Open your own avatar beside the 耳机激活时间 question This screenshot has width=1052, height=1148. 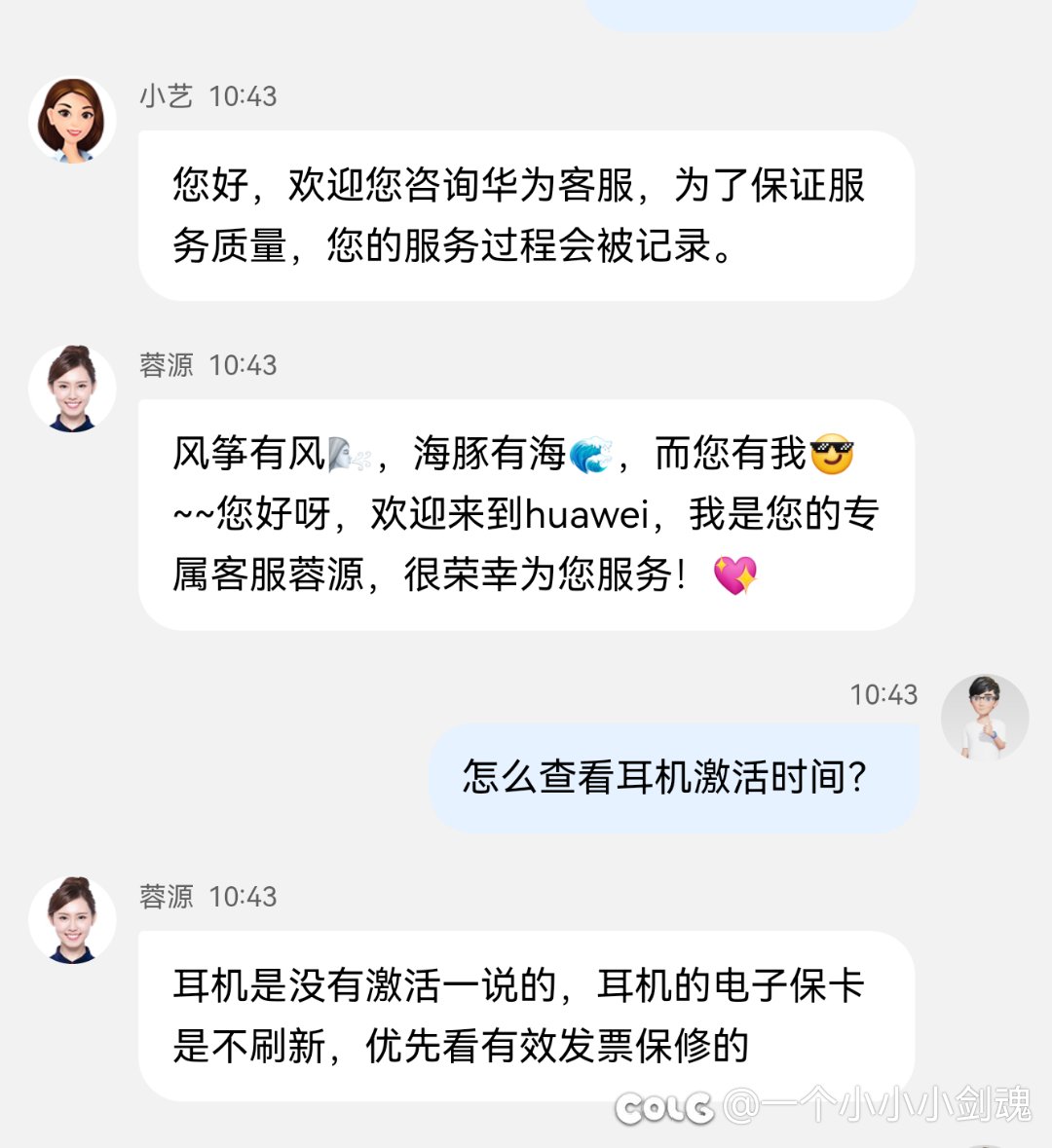point(984,718)
